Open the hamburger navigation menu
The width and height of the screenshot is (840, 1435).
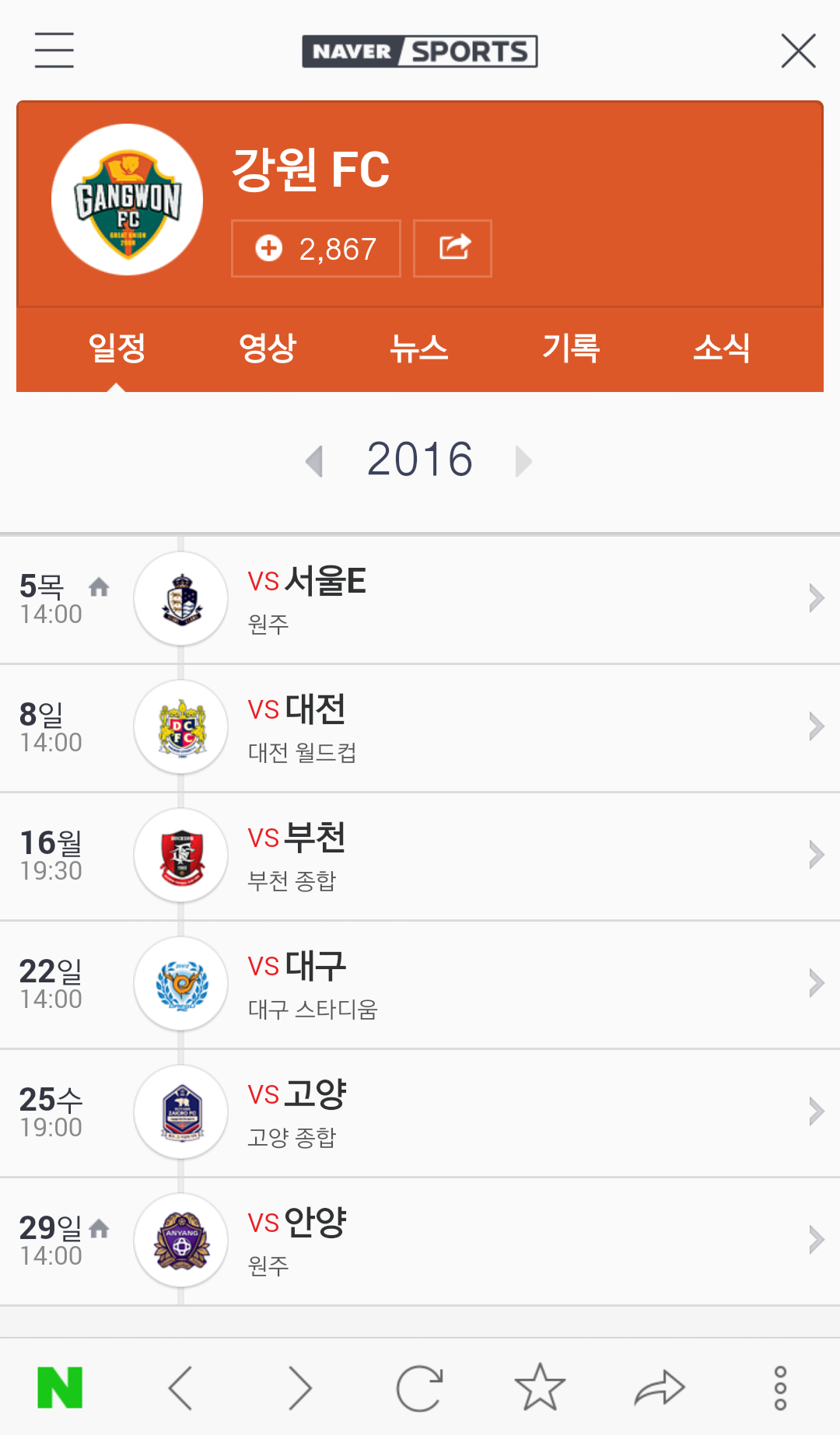pos(53,50)
